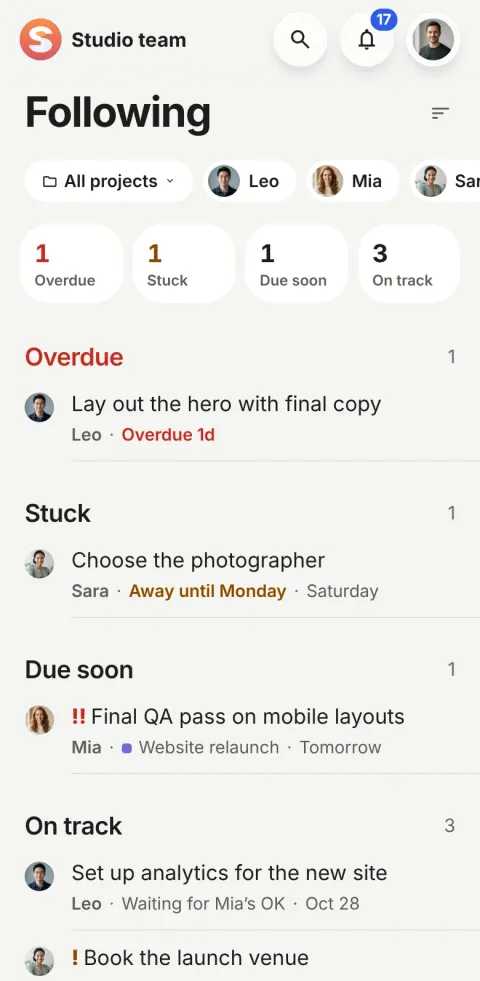This screenshot has width=480, height=981.
Task: Filter by Mia chip
Action: (x=353, y=181)
